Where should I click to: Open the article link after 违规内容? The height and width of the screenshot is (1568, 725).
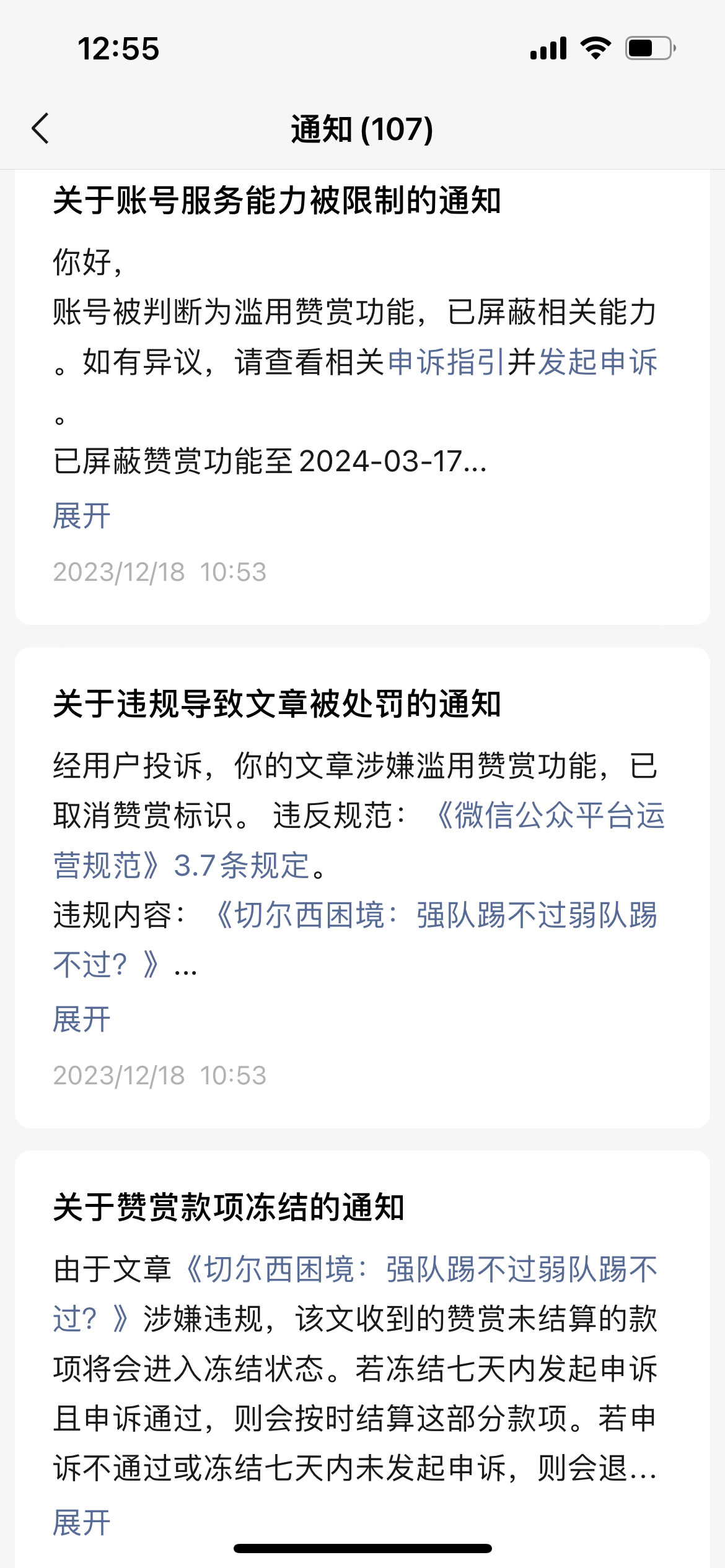coord(355,939)
